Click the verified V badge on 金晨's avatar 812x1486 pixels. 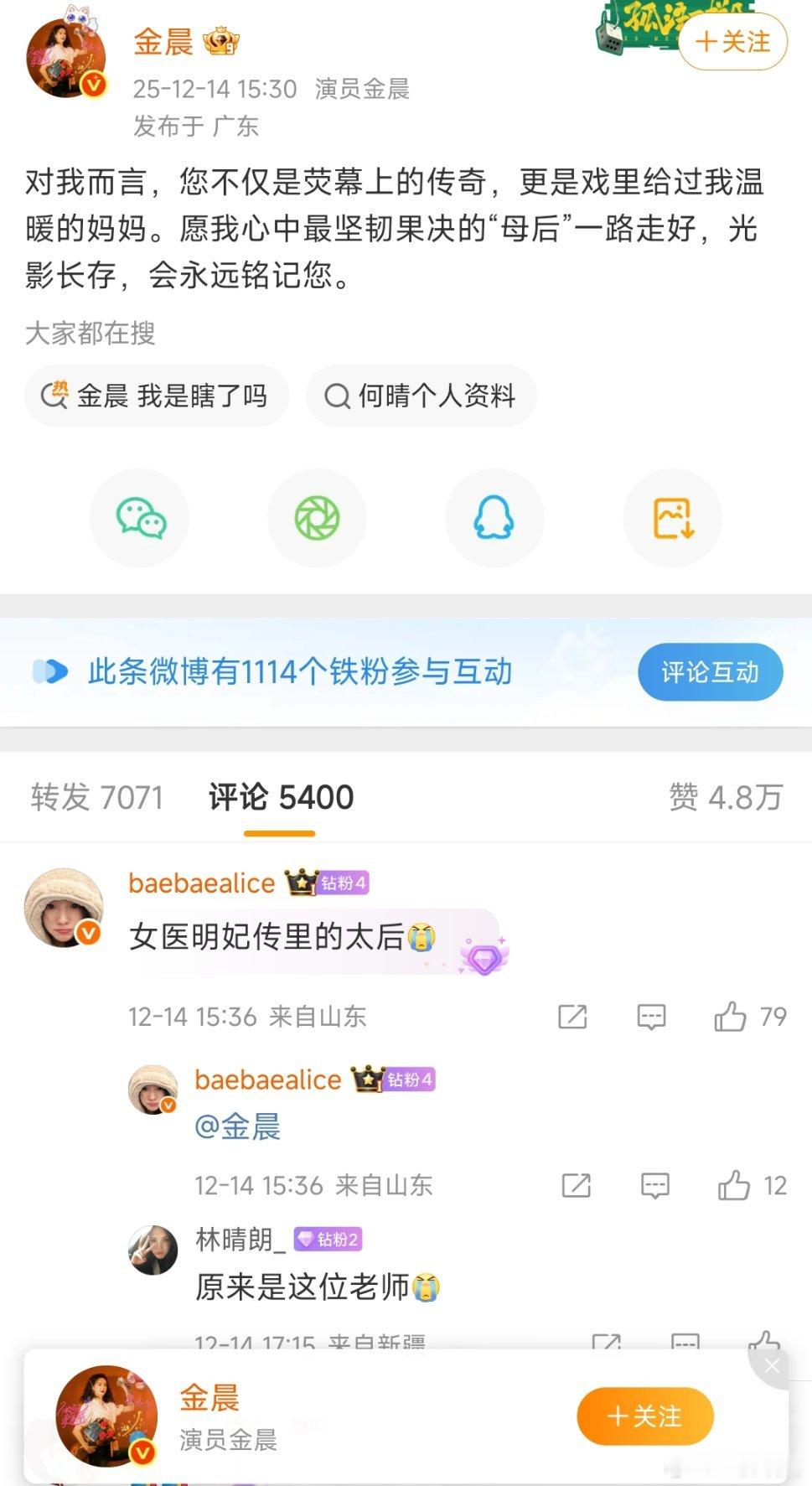92,84
